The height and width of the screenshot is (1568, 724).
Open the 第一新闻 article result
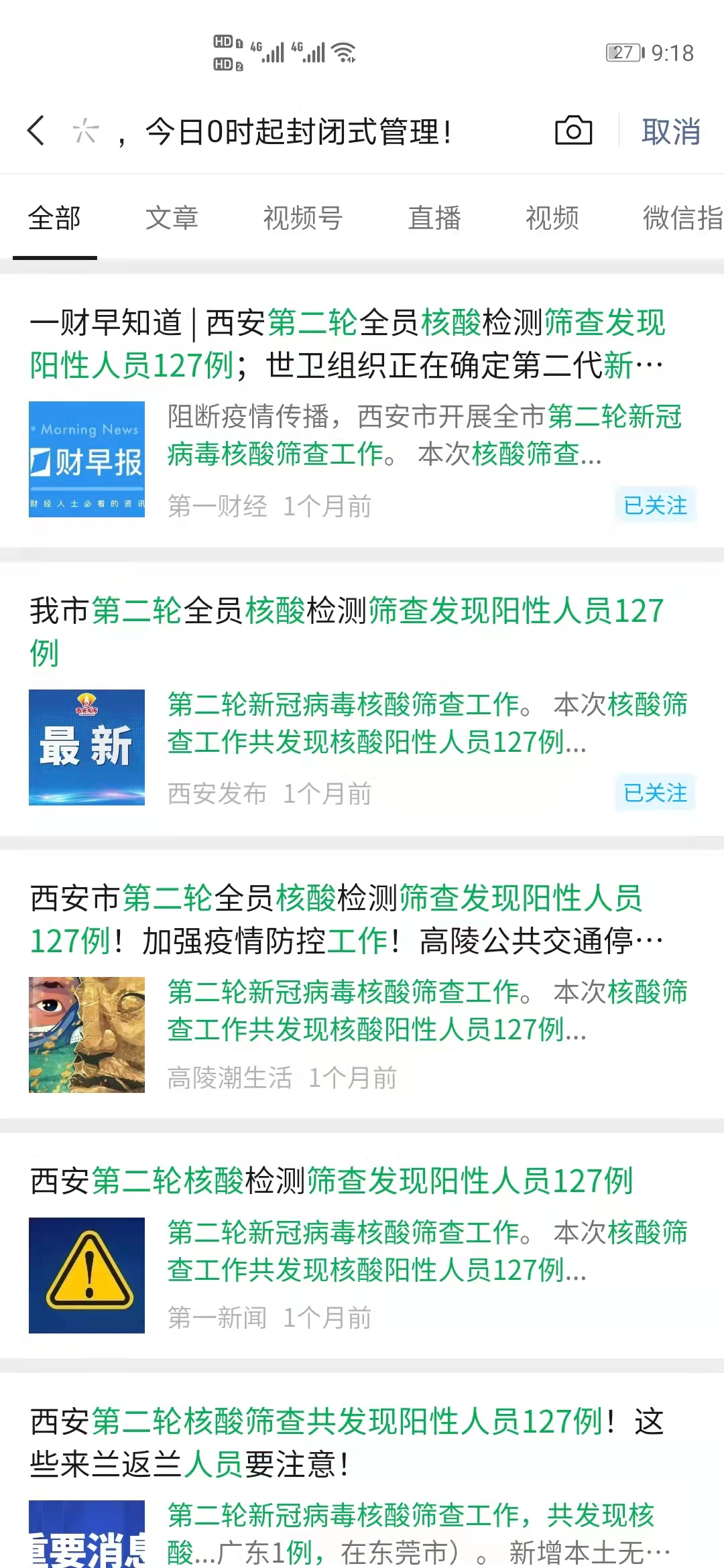(x=362, y=1246)
